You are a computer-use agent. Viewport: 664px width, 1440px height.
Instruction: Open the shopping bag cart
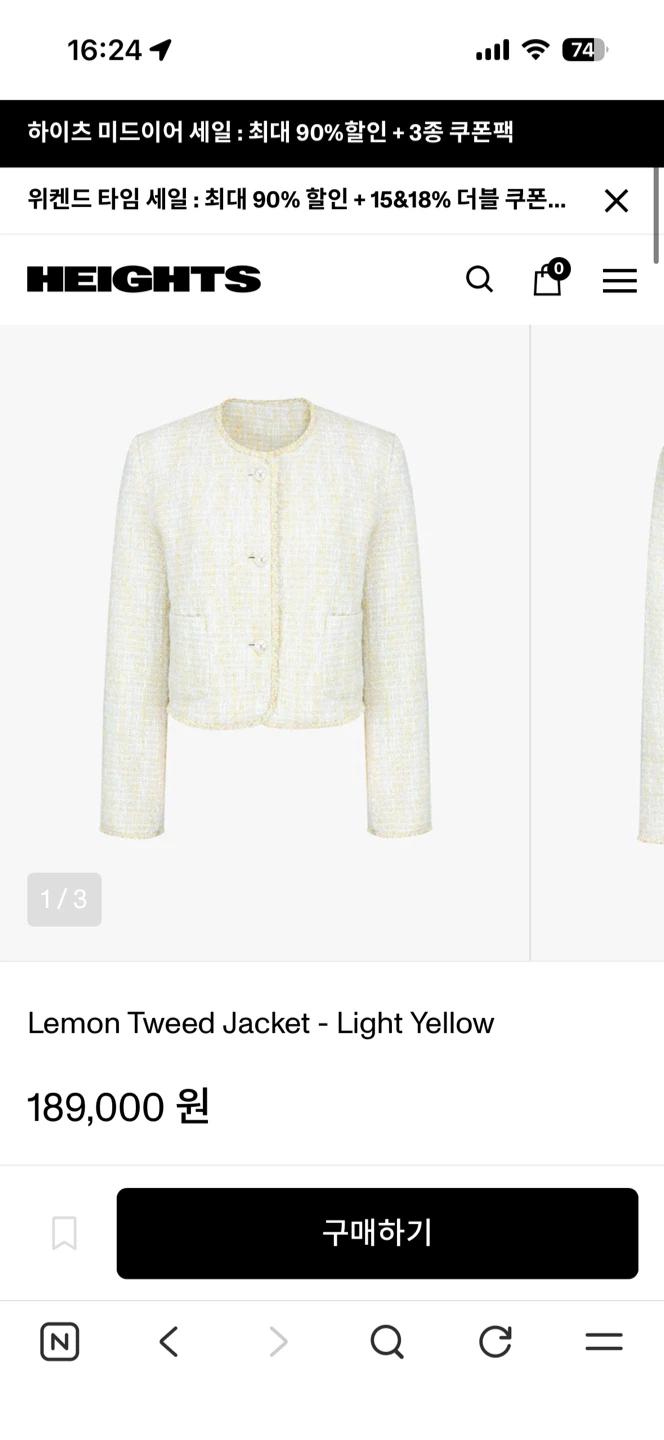pos(549,278)
